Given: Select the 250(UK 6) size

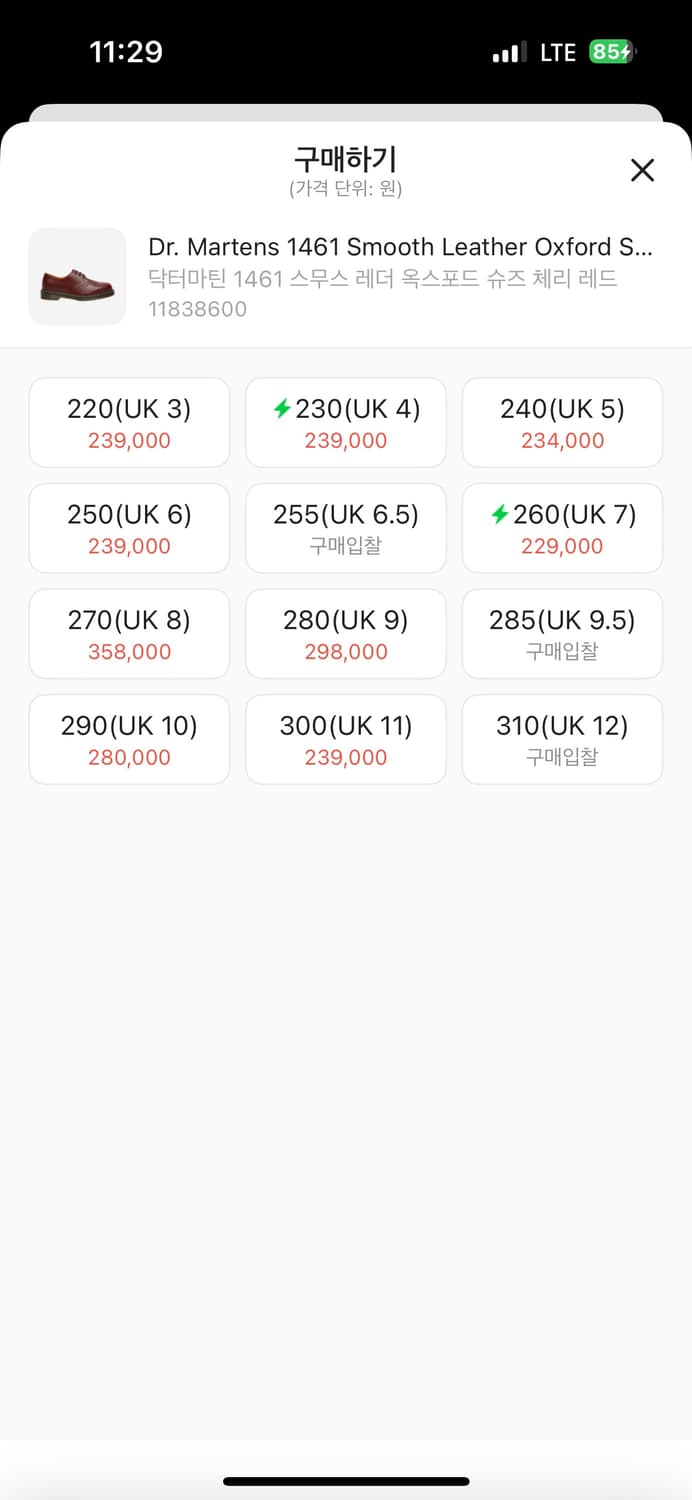Looking at the screenshot, I should [x=129, y=529].
